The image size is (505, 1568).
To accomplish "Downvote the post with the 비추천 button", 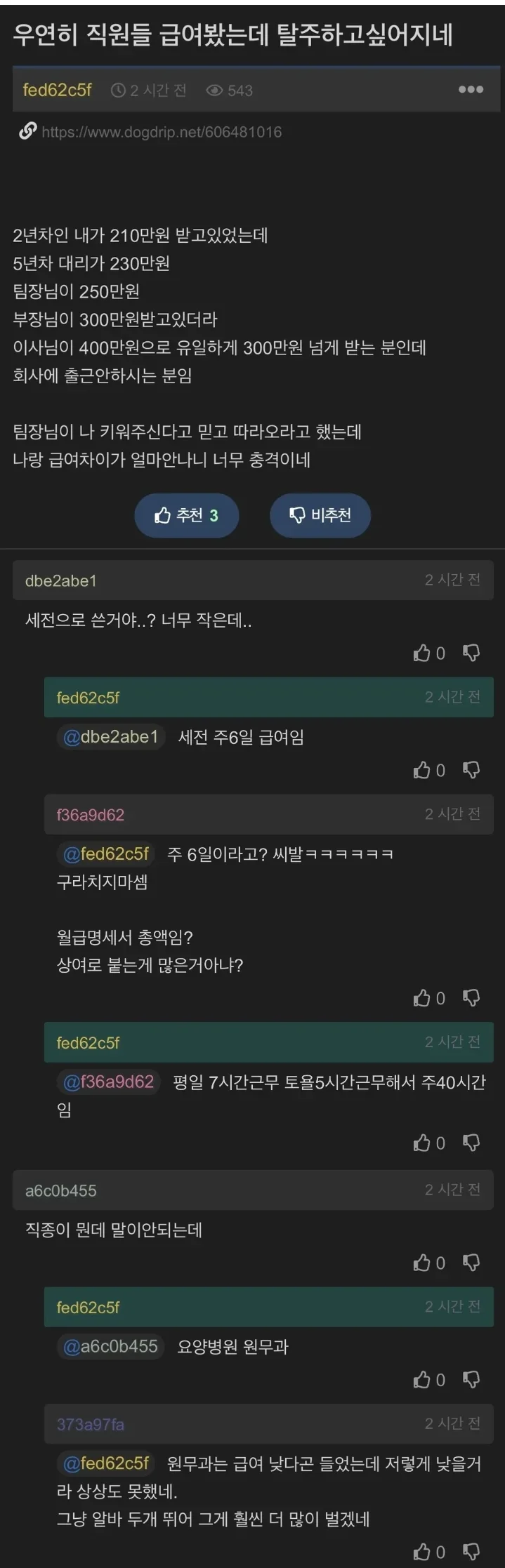I will pyautogui.click(x=320, y=515).
